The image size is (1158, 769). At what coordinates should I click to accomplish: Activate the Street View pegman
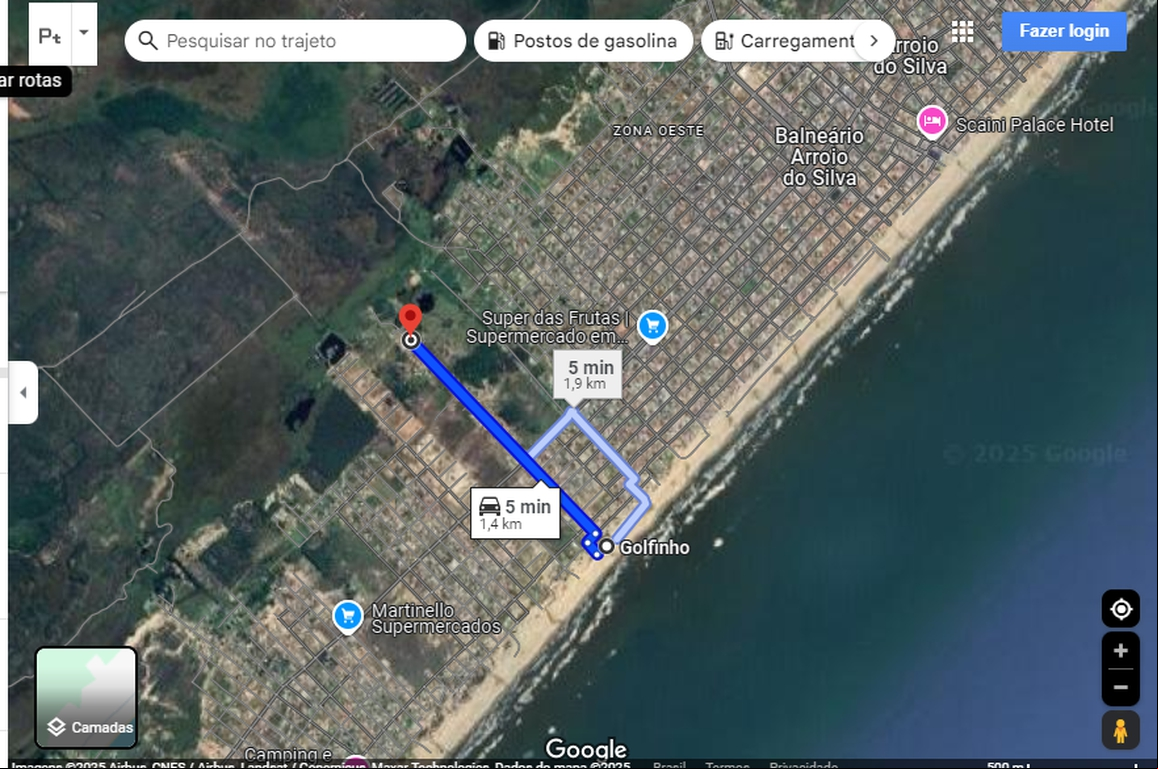pyautogui.click(x=1120, y=730)
